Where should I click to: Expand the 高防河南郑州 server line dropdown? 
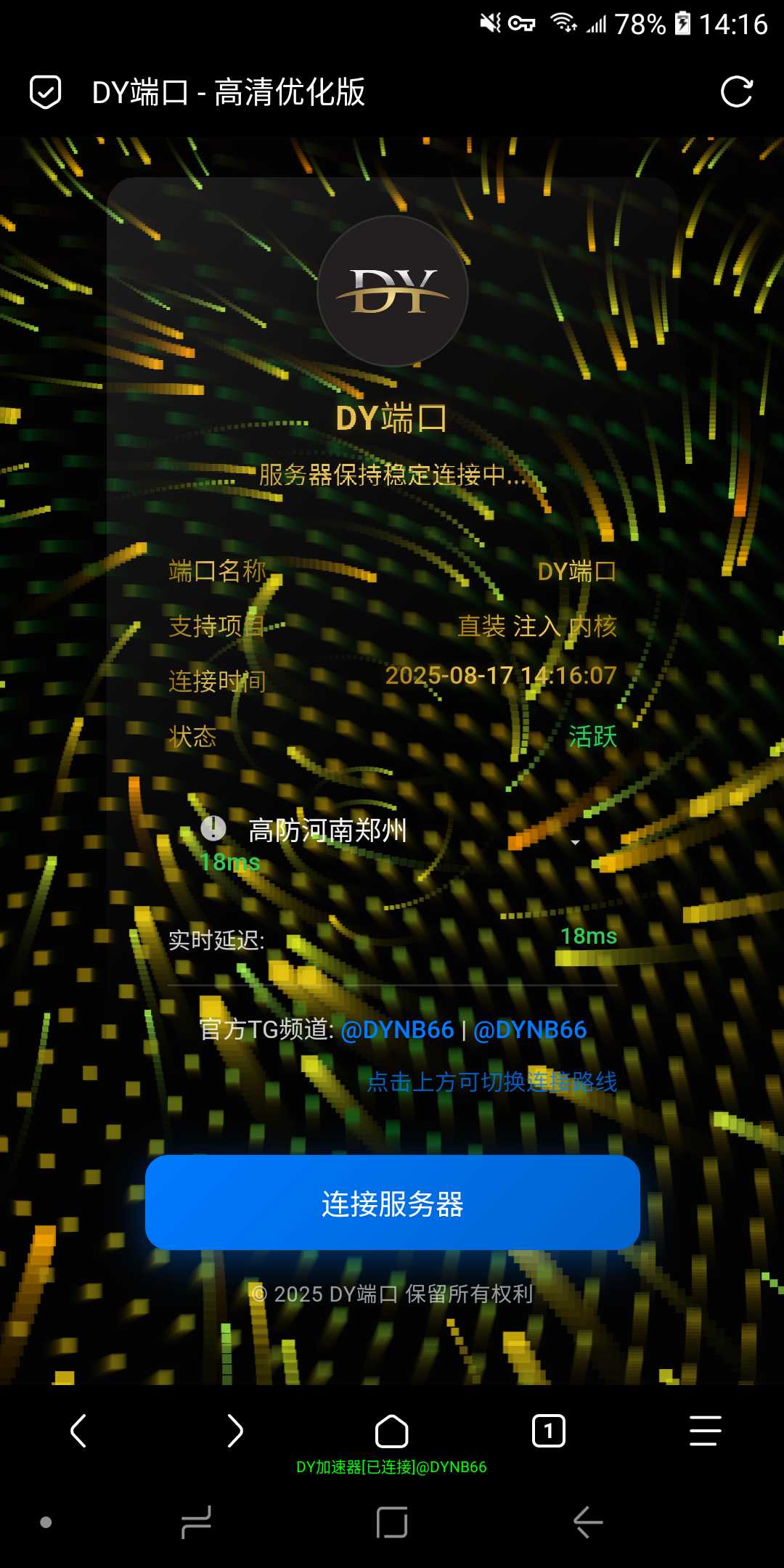coord(574,842)
